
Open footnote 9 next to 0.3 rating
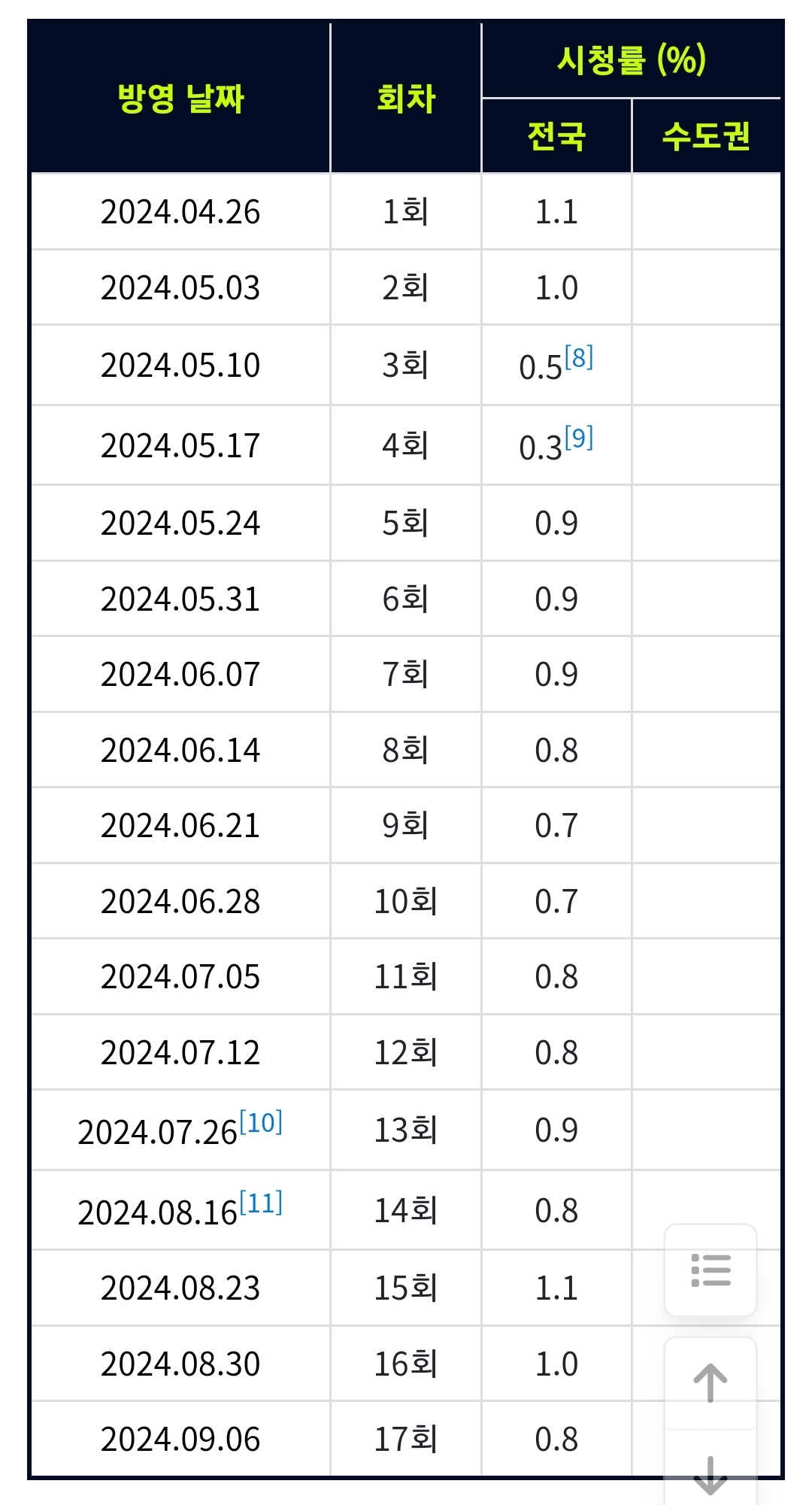coord(579,438)
